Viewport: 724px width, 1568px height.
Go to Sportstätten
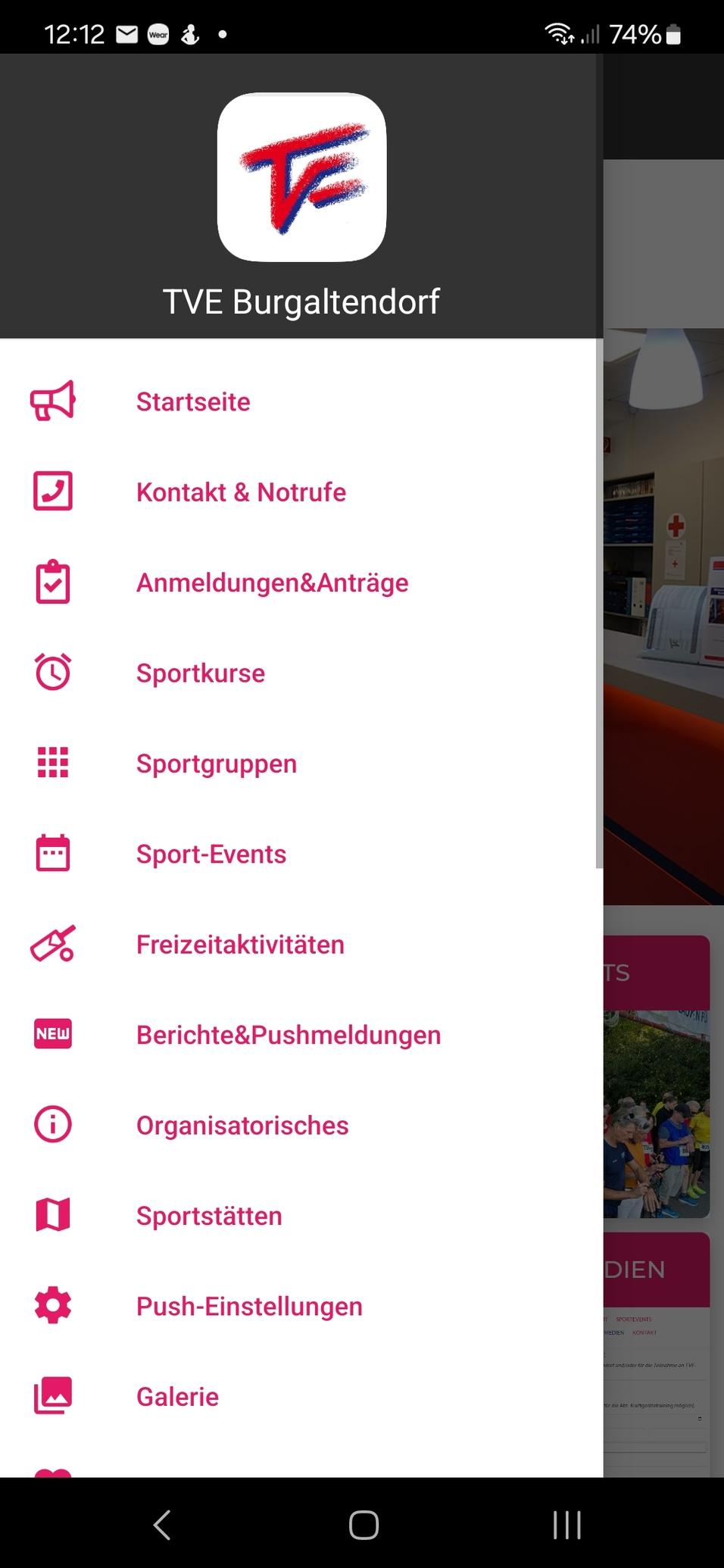(x=209, y=1216)
